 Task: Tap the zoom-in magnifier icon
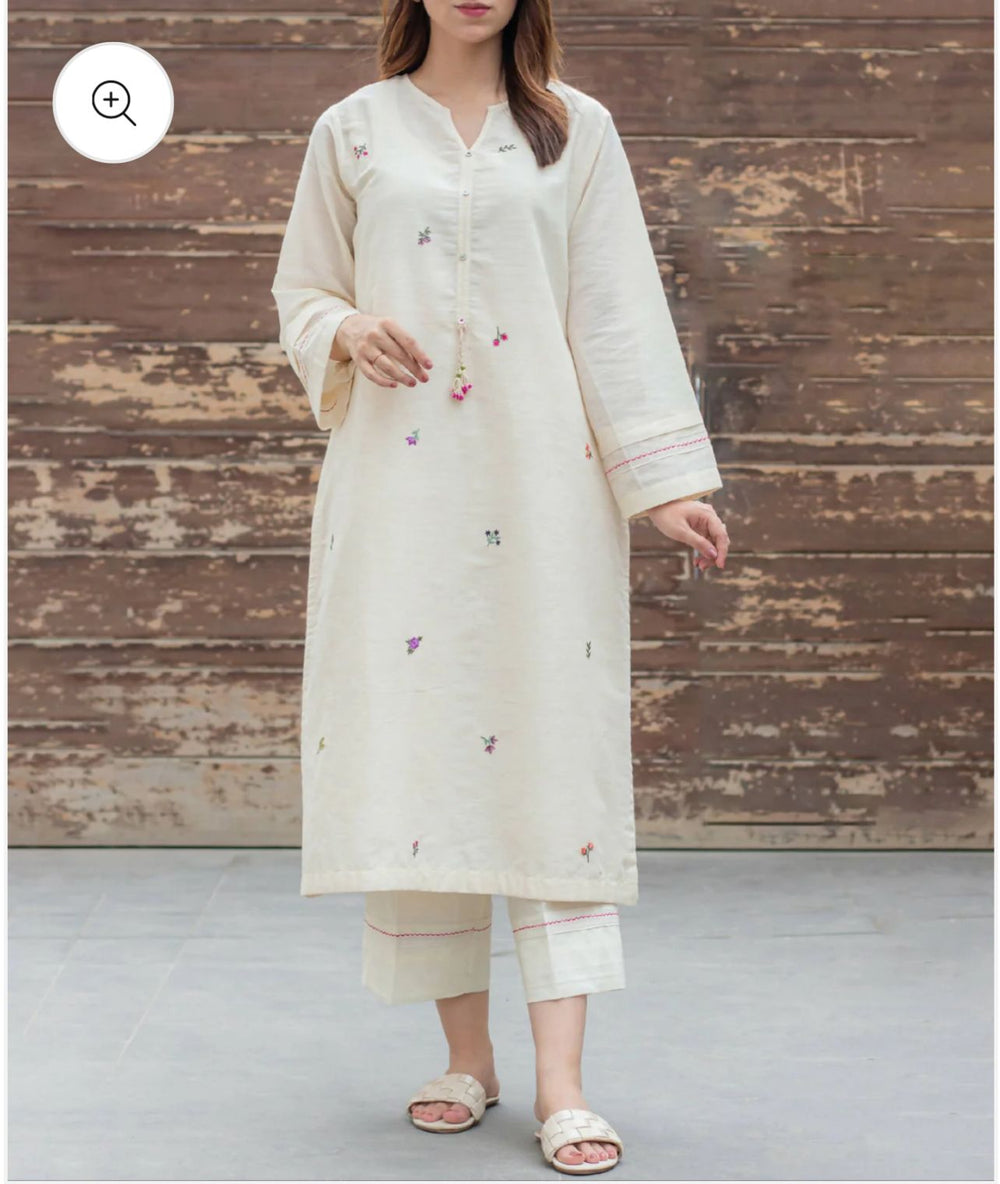[113, 102]
